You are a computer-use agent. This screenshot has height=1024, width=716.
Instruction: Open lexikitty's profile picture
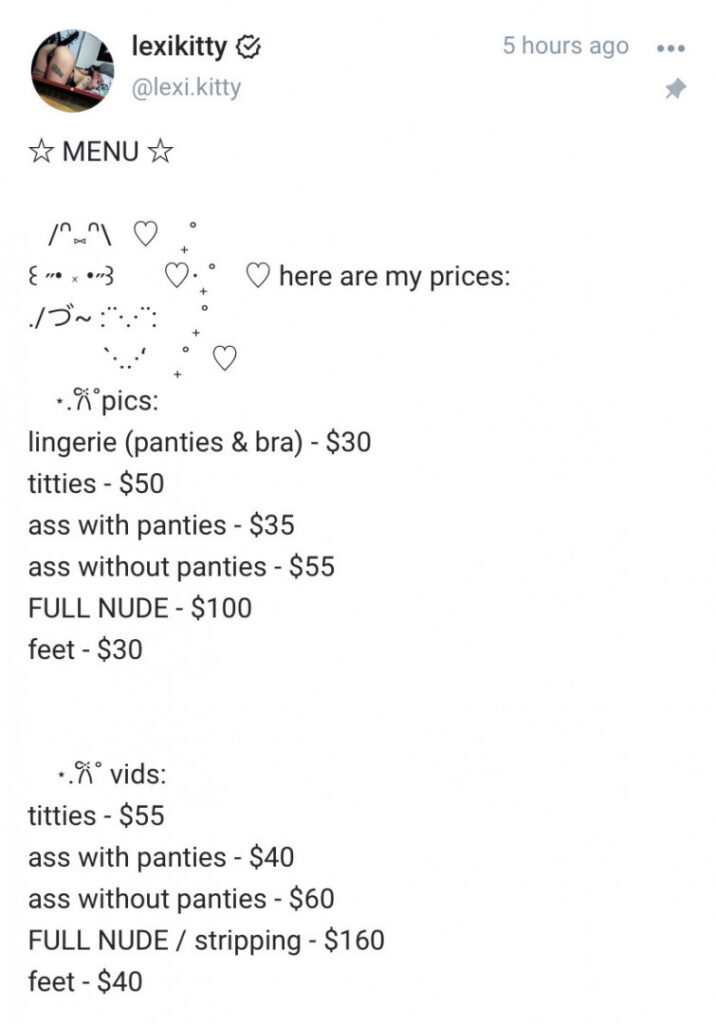pos(73,70)
